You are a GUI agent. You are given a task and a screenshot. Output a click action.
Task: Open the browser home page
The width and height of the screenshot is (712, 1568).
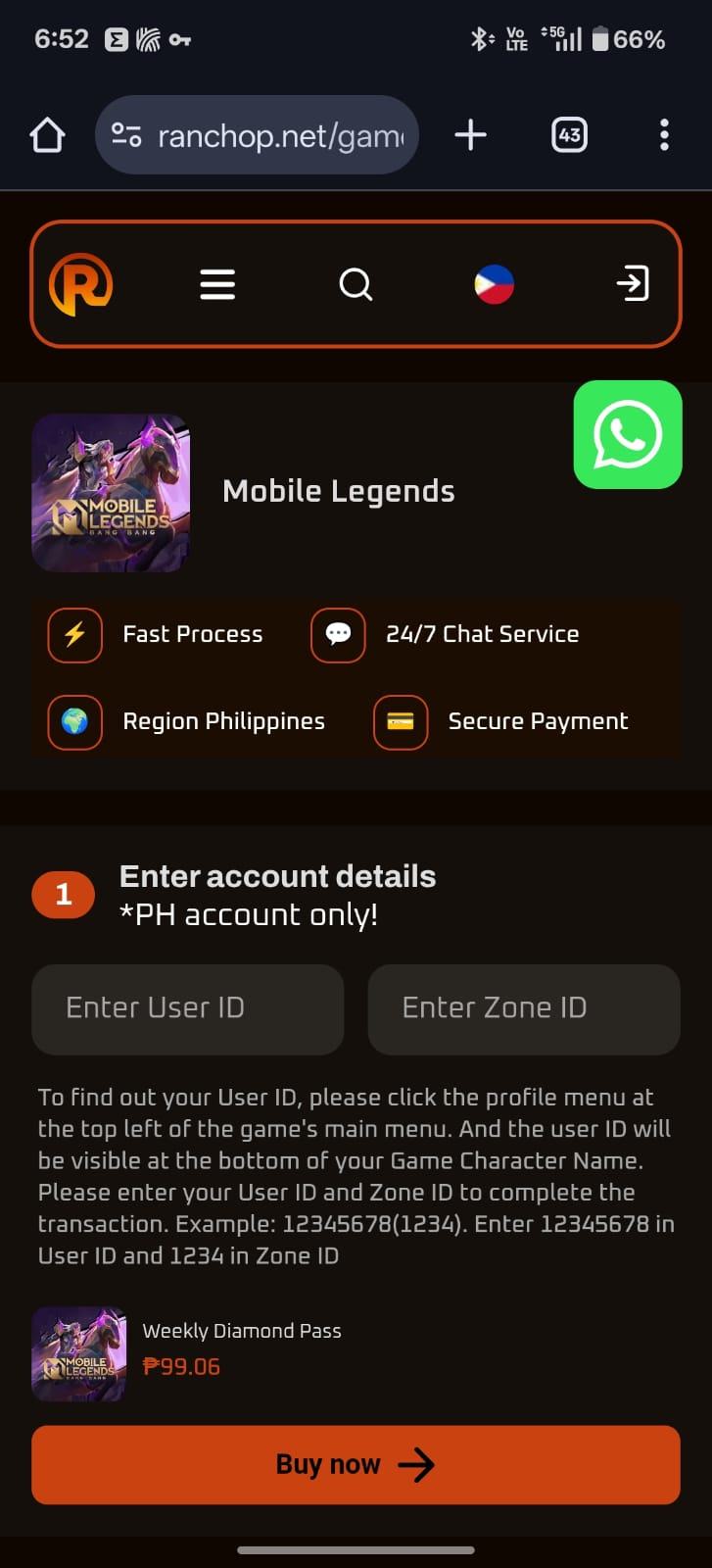click(x=47, y=135)
